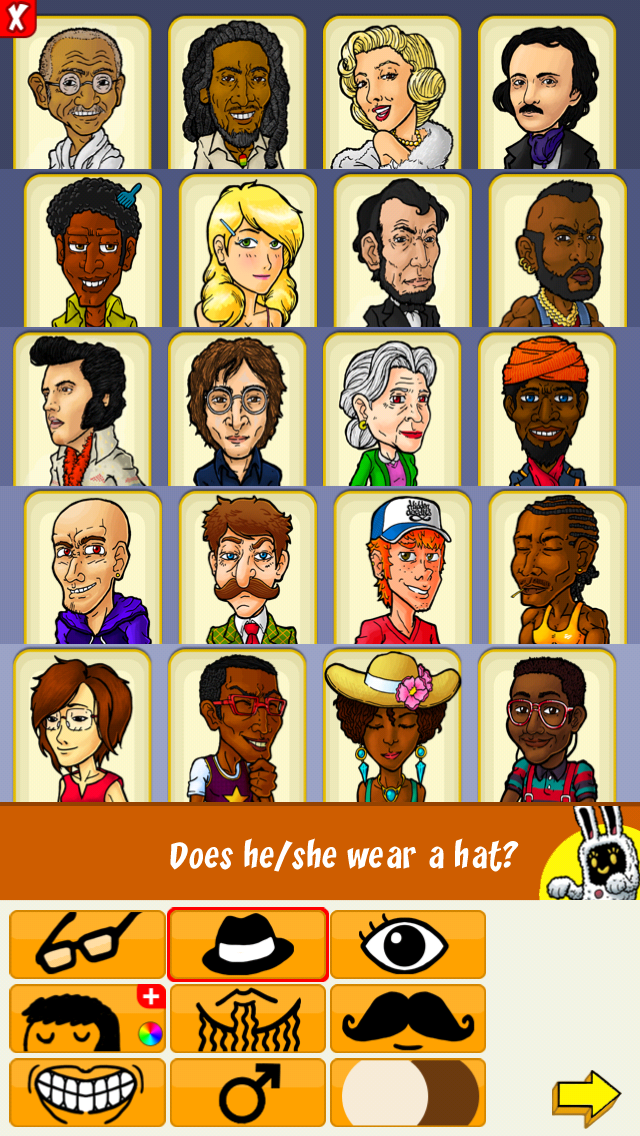
Task: Select the blonde woman with pearl necklace
Action: click(392, 93)
